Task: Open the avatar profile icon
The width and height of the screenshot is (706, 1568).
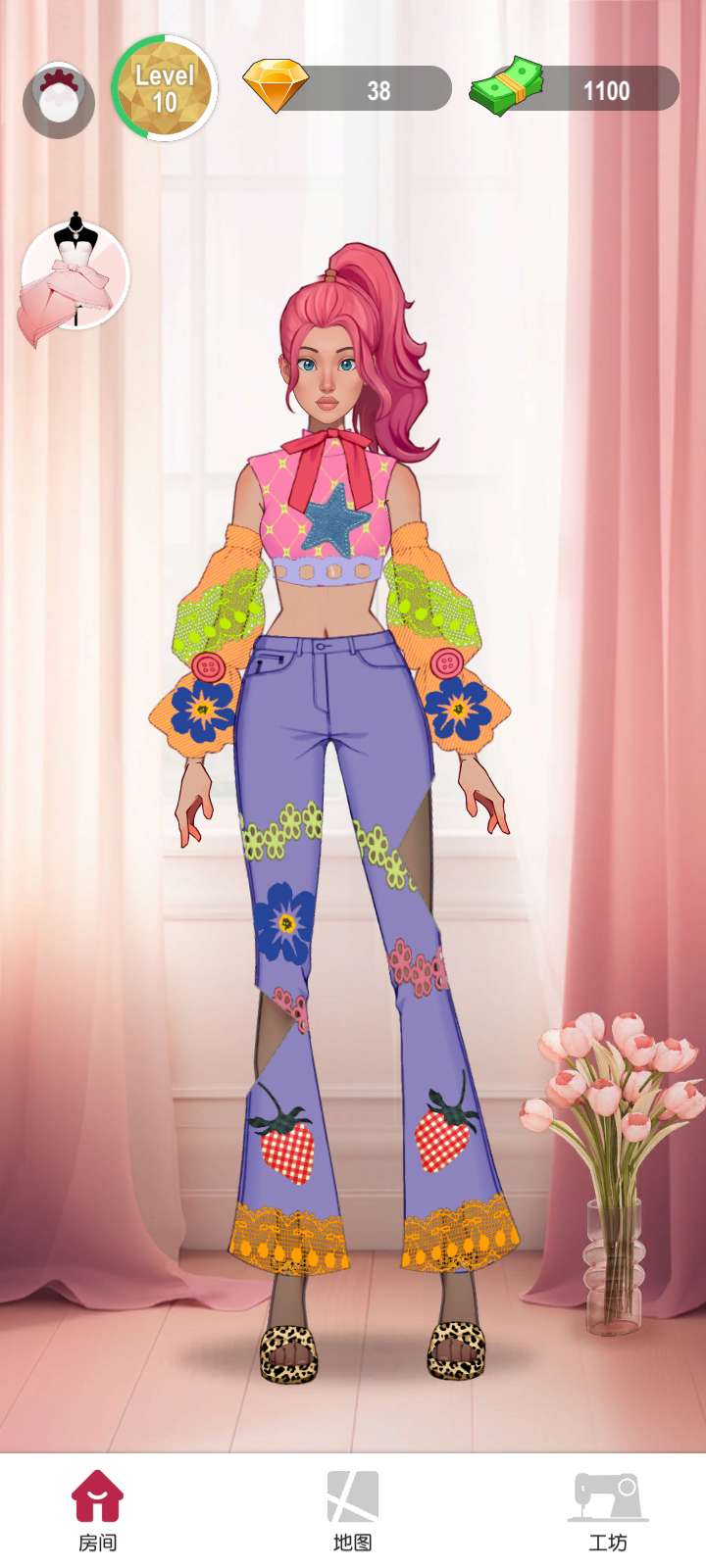Action: [59, 100]
